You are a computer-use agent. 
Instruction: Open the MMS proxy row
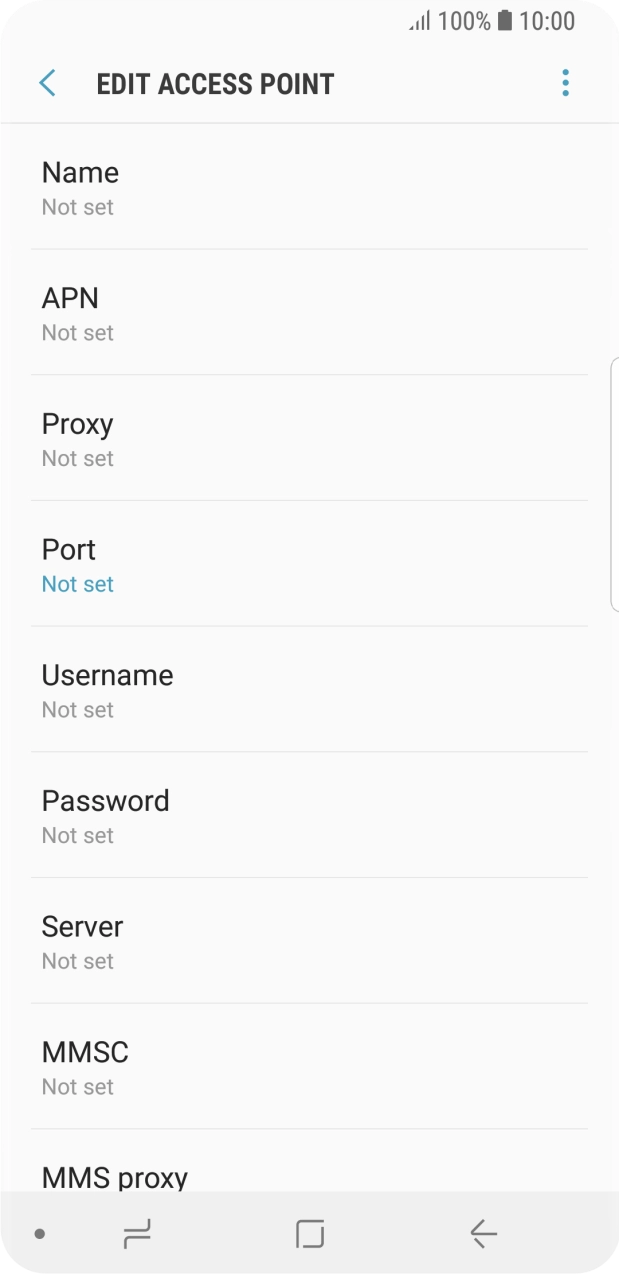[x=309, y=1162]
